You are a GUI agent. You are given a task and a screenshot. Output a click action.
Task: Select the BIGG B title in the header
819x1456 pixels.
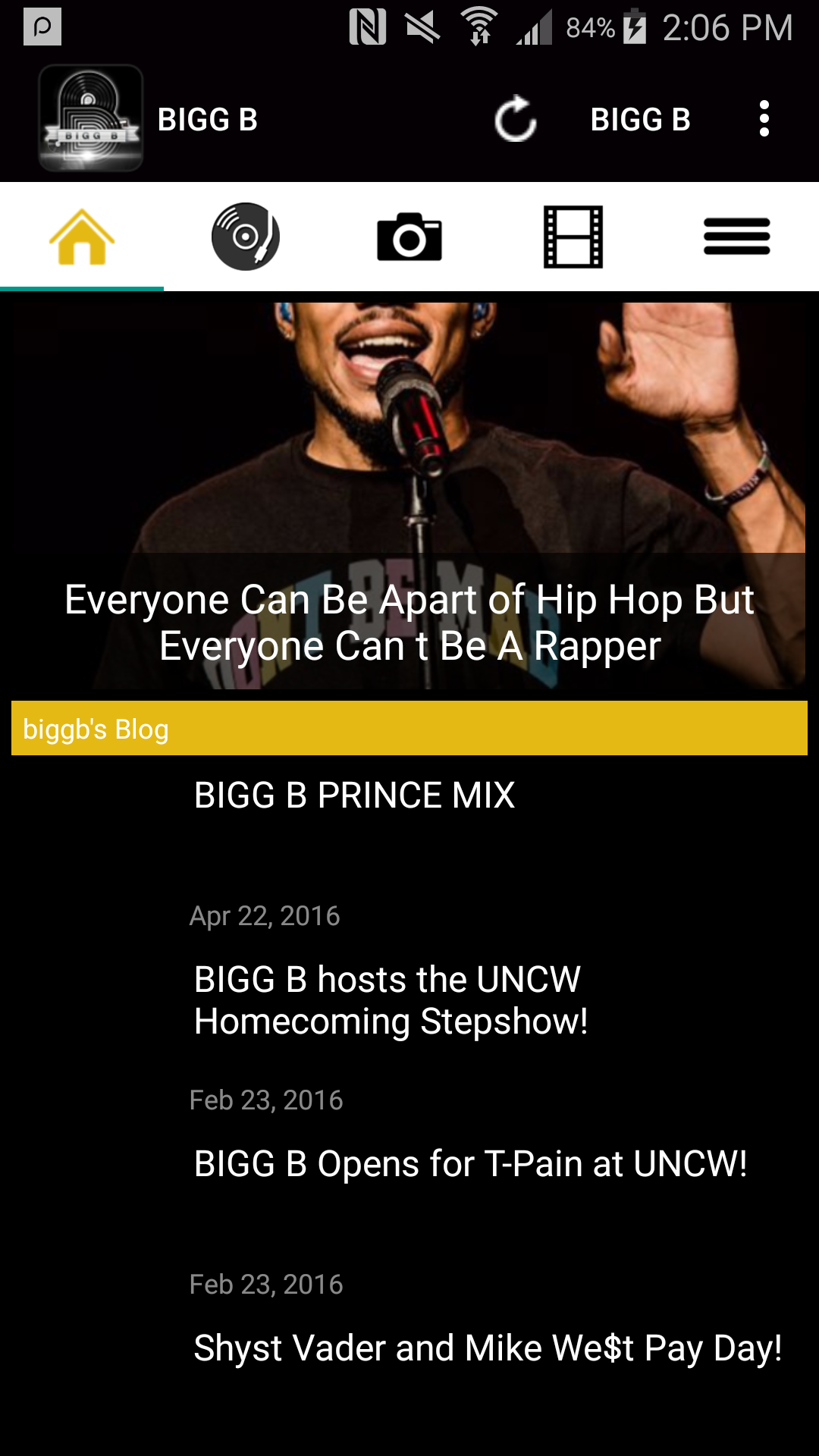click(208, 119)
